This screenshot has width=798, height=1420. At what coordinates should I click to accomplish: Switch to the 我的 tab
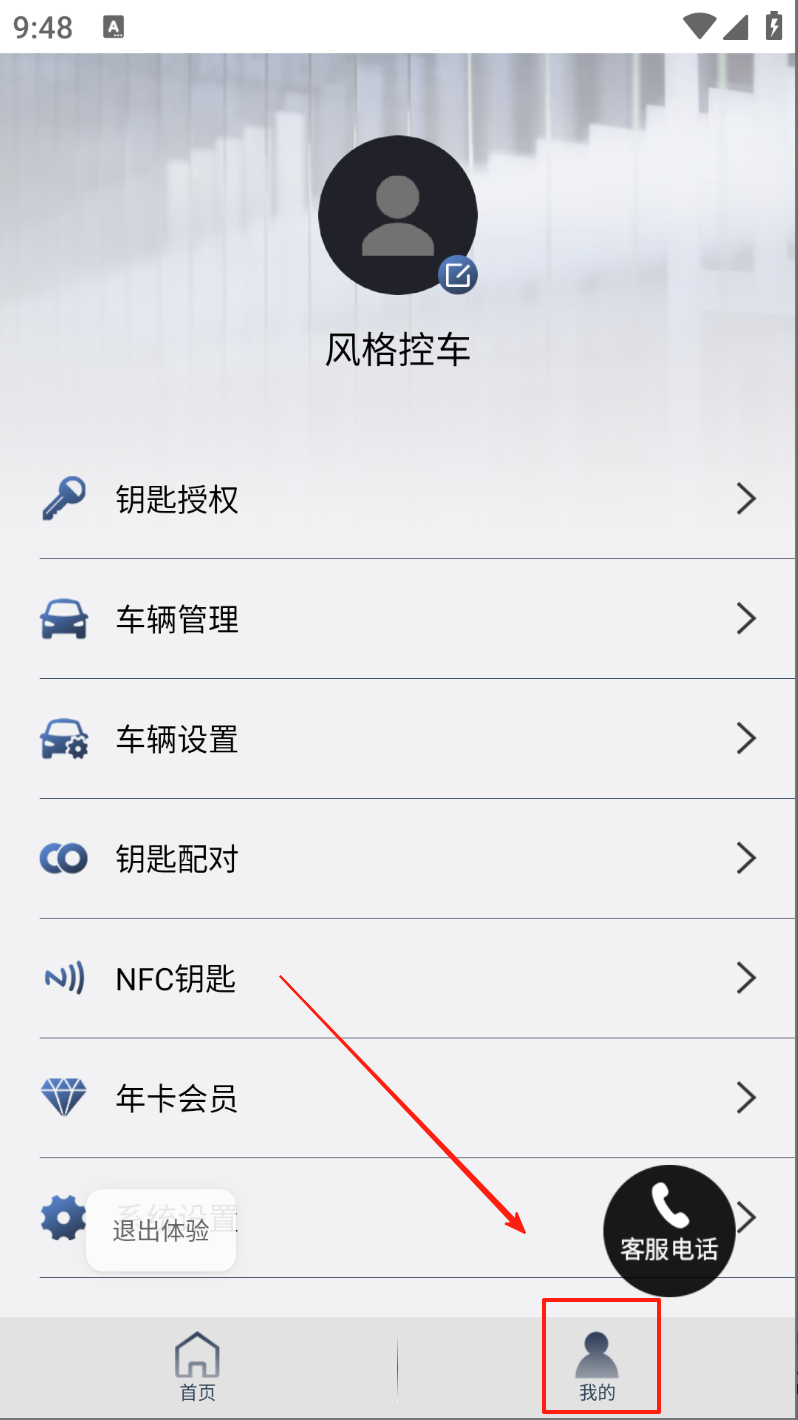597,1366
